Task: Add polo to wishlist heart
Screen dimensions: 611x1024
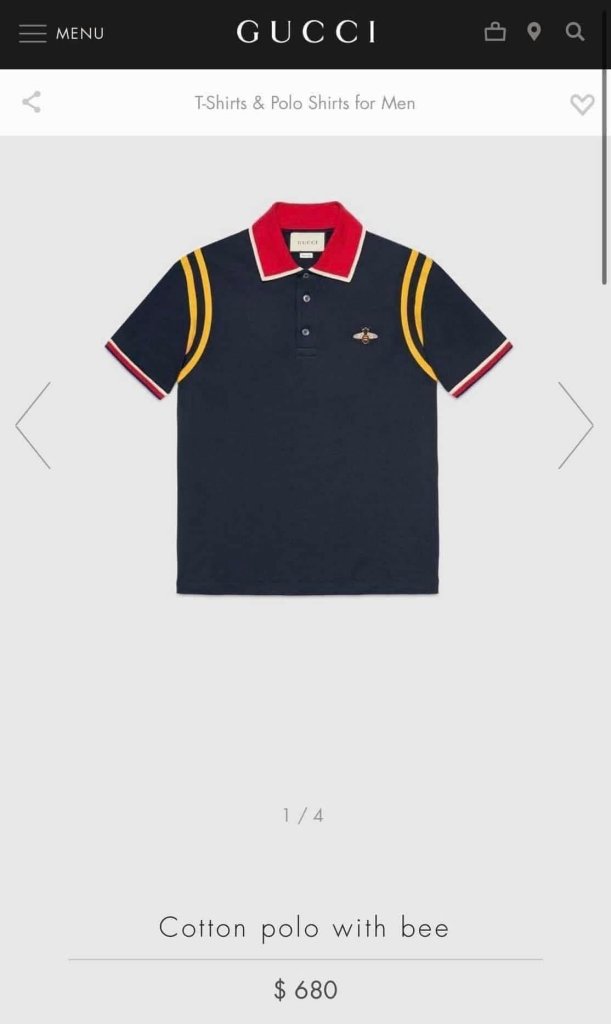Action: click(x=582, y=103)
